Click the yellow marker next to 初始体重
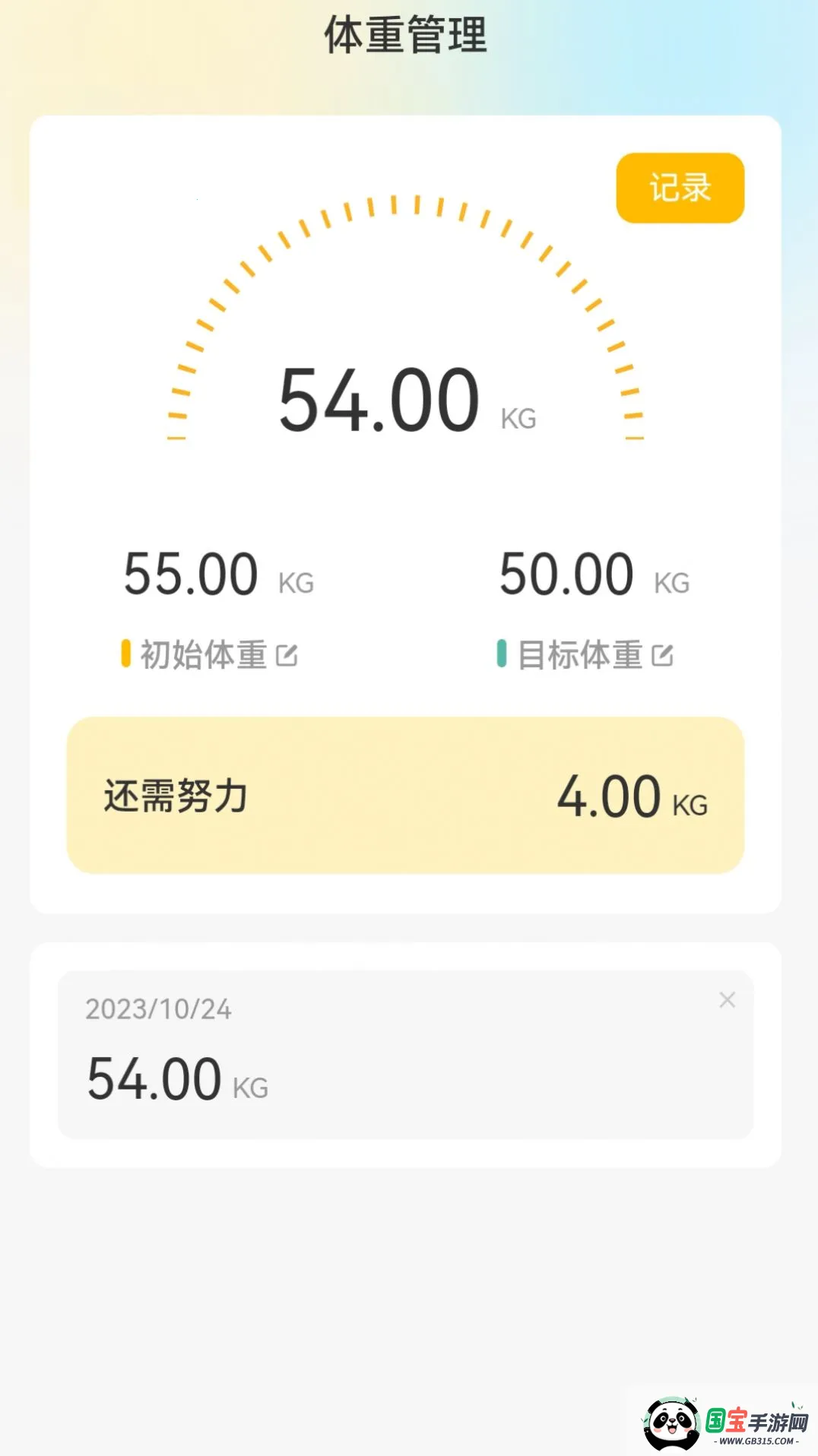Screen dimensions: 818x1456 pyautogui.click(x=125, y=652)
